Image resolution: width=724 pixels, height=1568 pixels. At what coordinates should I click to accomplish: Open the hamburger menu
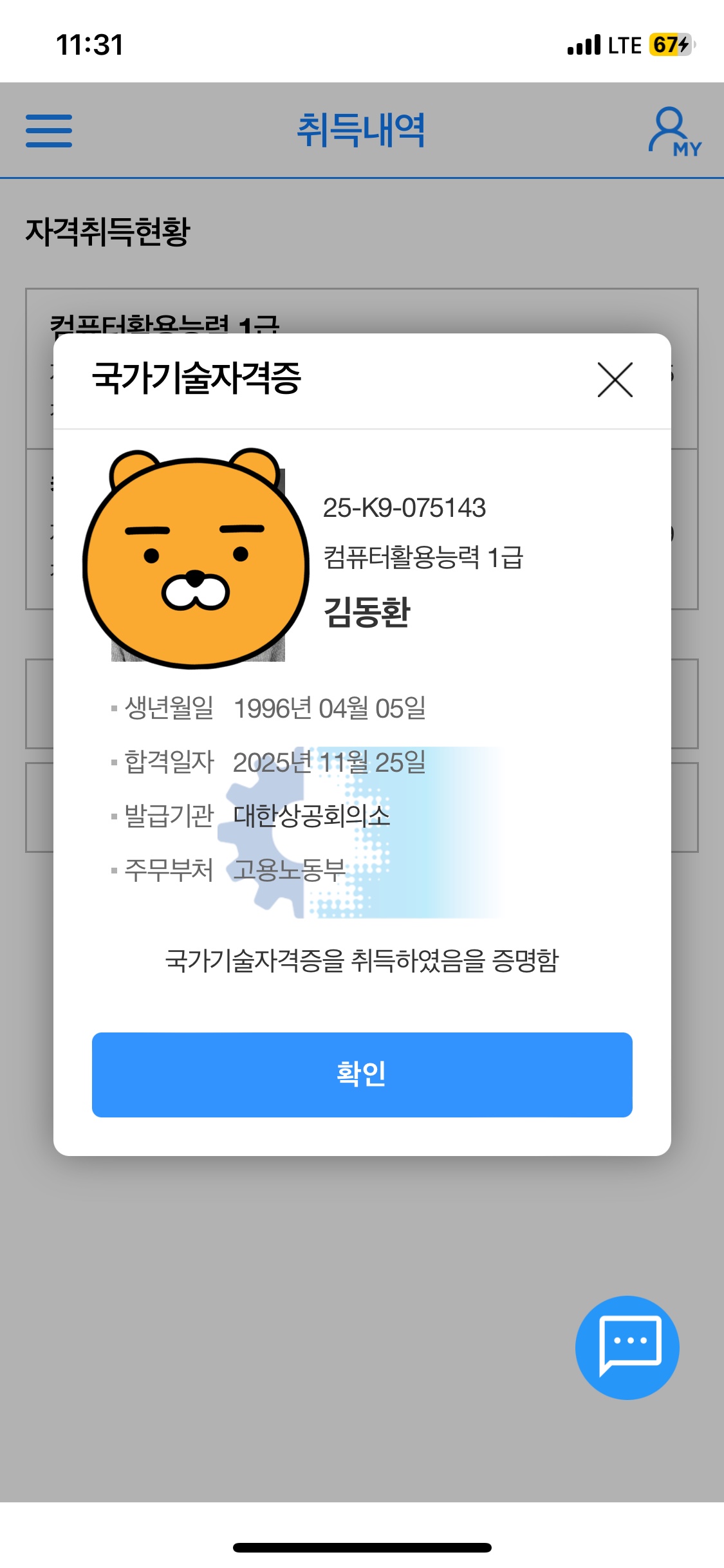(x=49, y=131)
